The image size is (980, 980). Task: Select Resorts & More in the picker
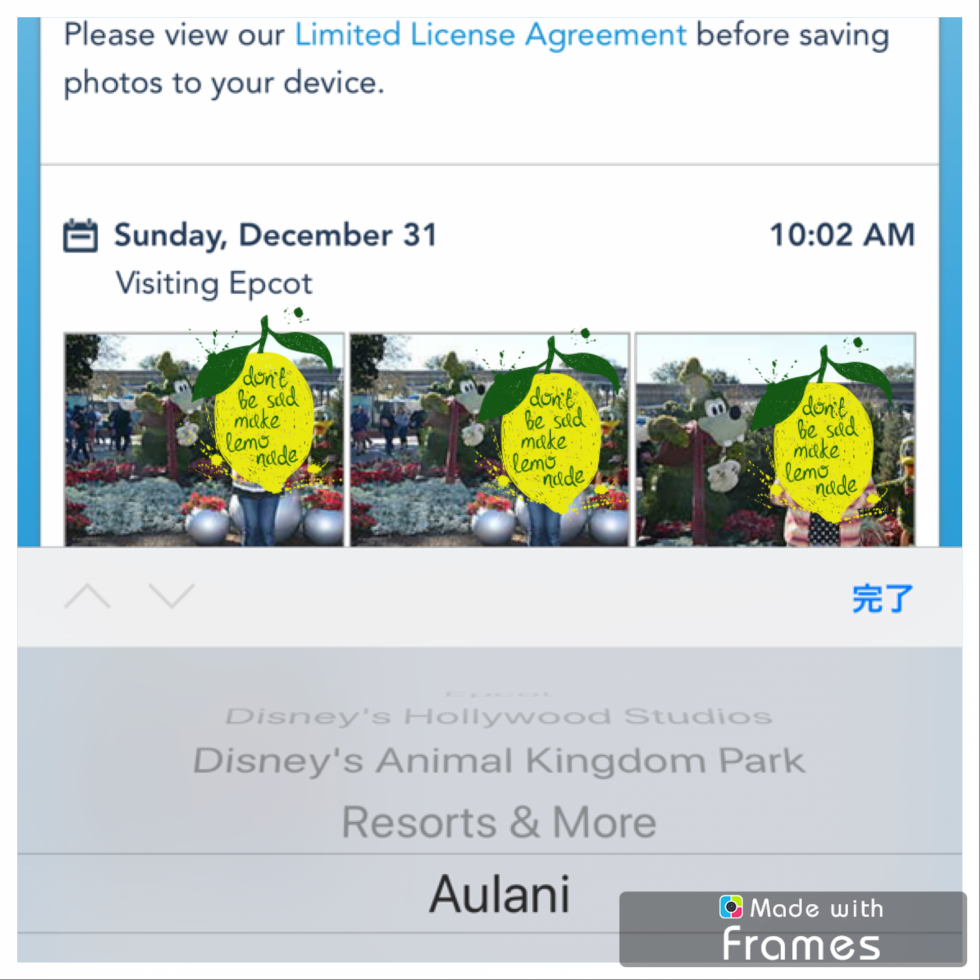(x=498, y=823)
